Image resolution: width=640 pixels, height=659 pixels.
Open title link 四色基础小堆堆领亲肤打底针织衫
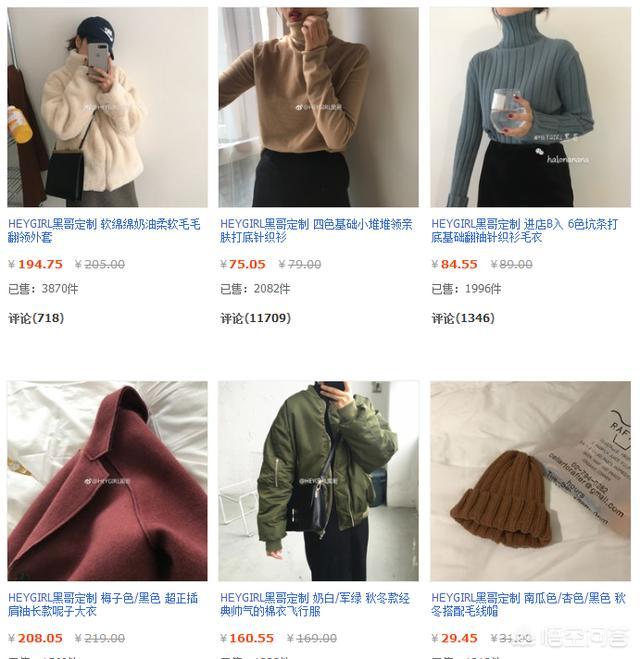coord(316,232)
